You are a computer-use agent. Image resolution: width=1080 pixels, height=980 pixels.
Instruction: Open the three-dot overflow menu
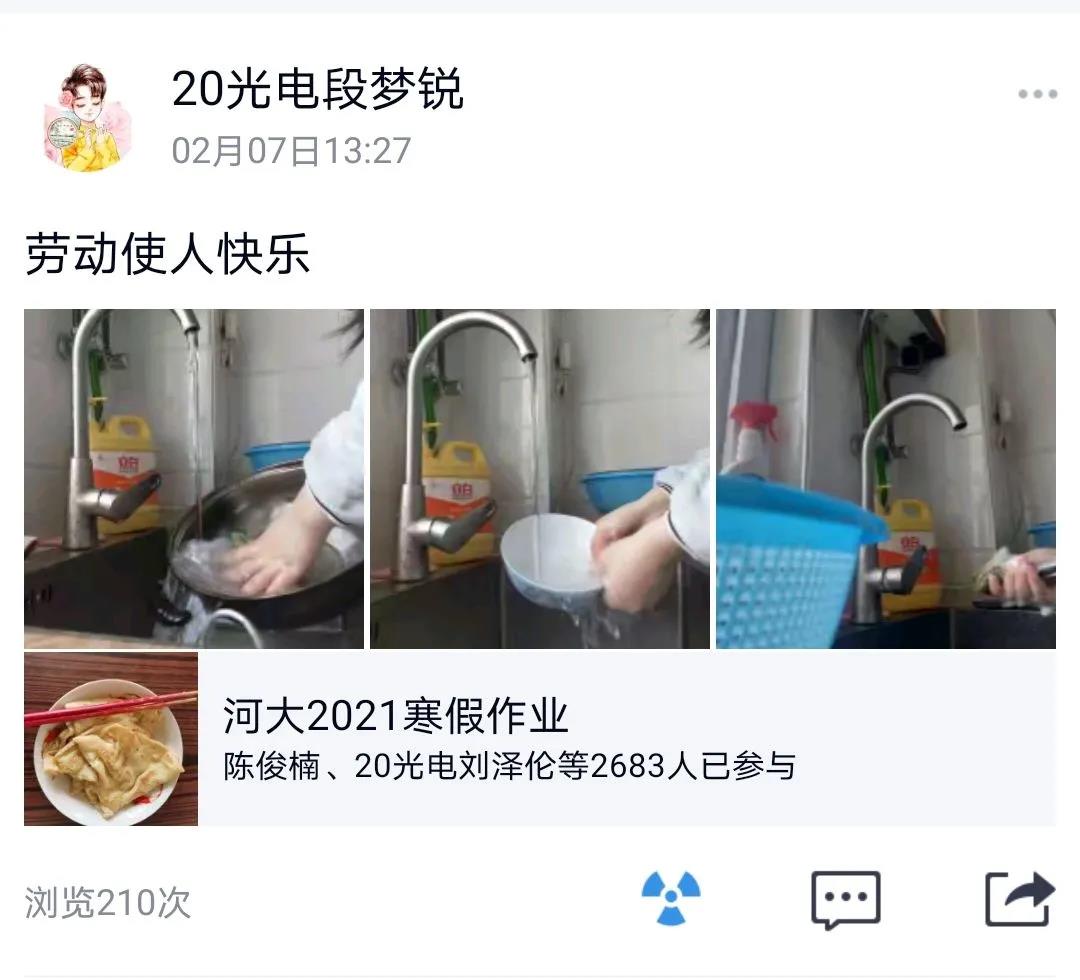coord(1037,95)
